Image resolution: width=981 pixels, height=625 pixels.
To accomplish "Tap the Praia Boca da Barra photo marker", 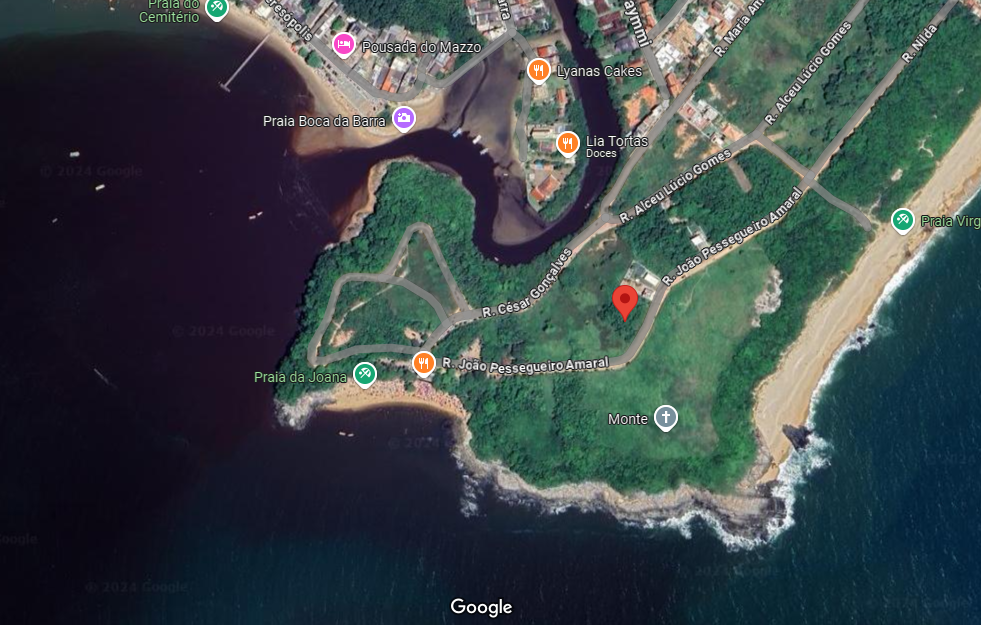I will (x=404, y=118).
